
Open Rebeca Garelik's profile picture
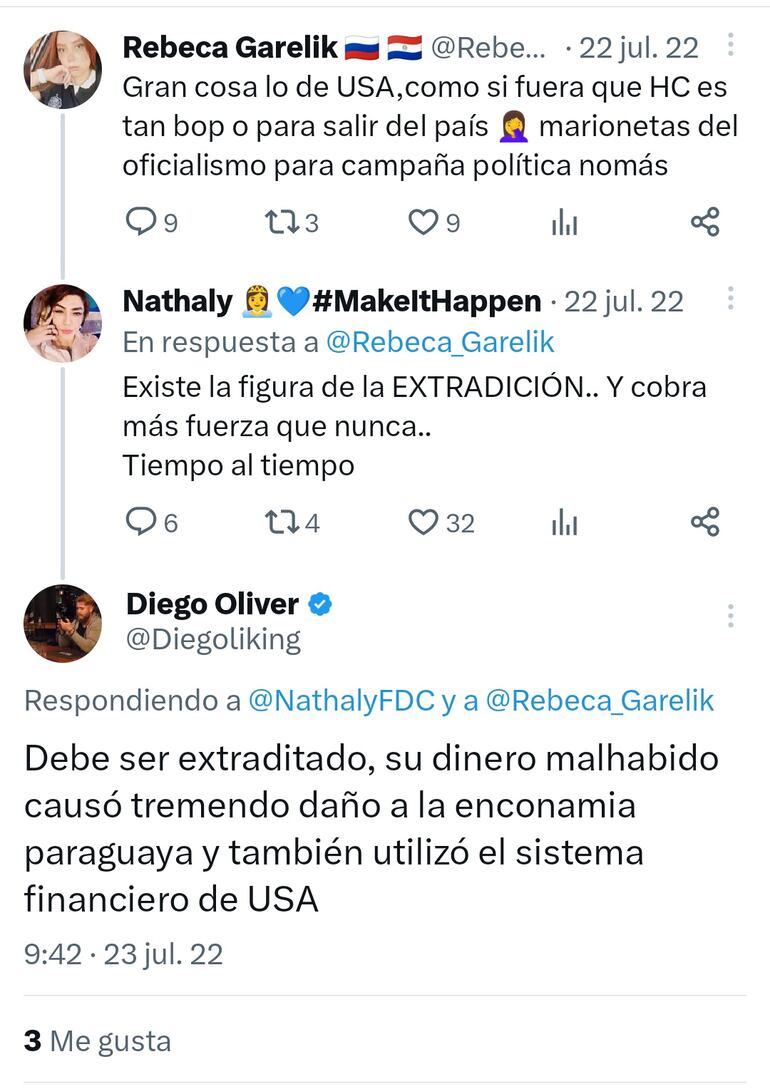[62, 69]
